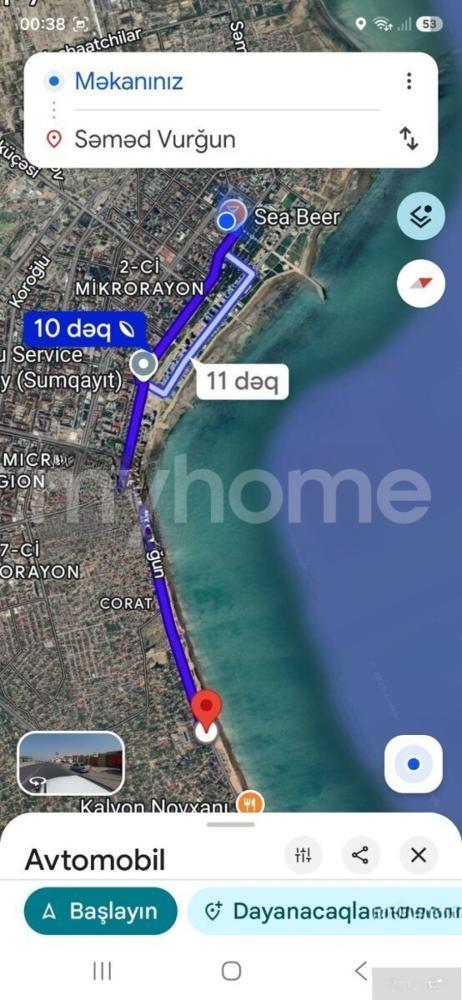Viewport: 462px width, 1000px height.
Task: Open the recent apps view
Action: [x=102, y=971]
